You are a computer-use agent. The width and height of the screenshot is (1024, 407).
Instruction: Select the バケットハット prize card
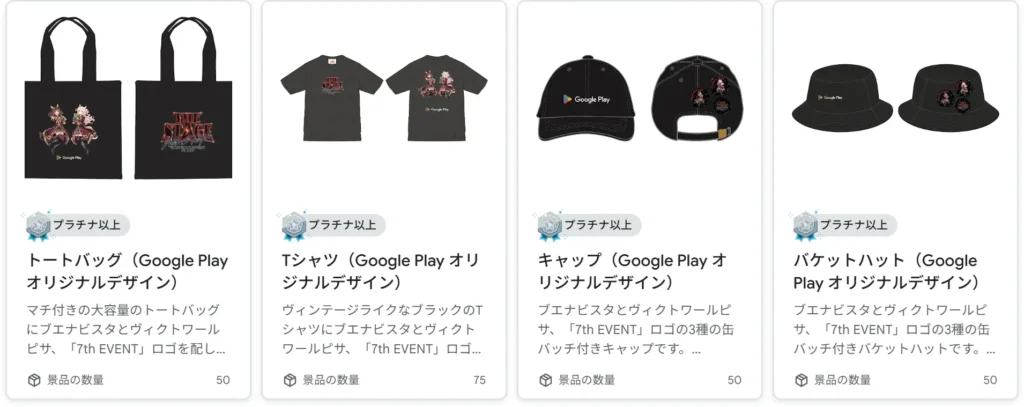pyautogui.click(x=895, y=270)
